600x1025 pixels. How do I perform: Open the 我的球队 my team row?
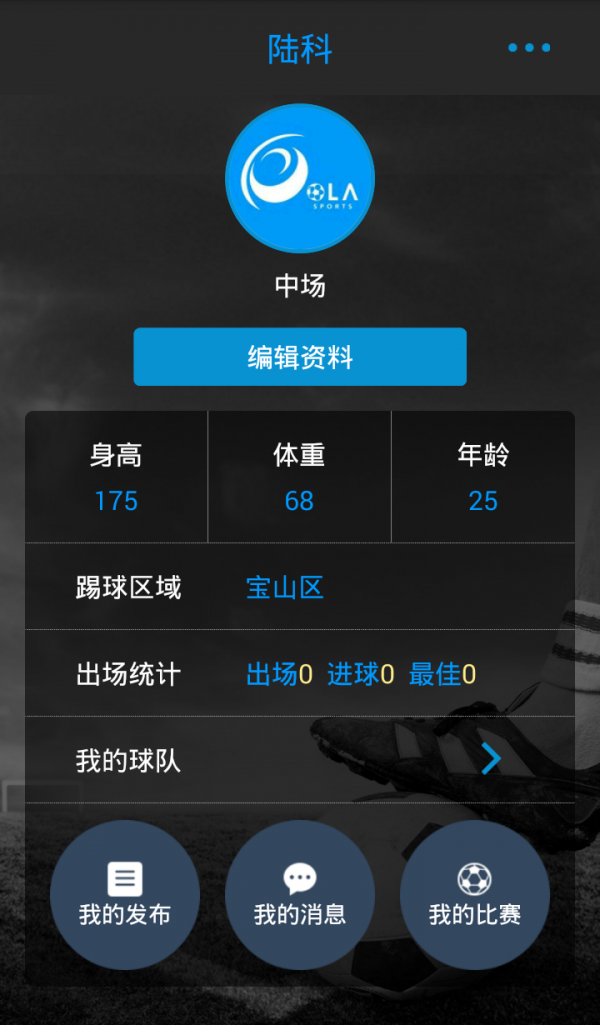click(300, 760)
